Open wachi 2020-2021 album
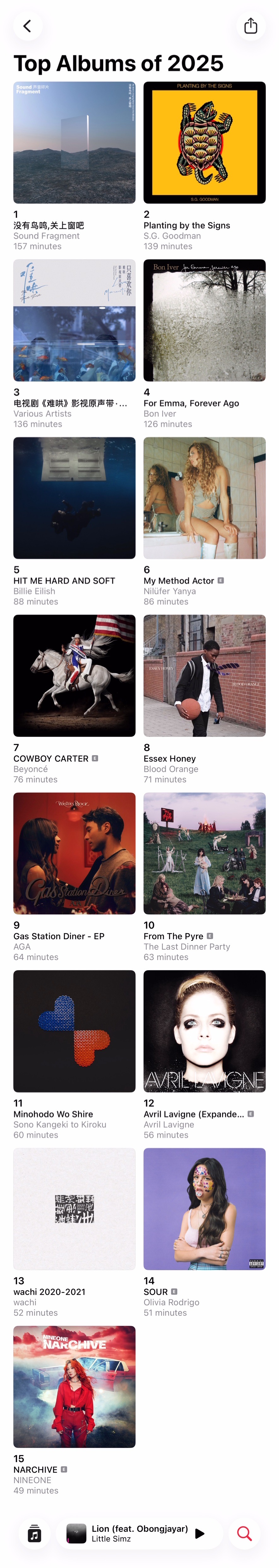The height and width of the screenshot is (1568, 279). [74, 1209]
